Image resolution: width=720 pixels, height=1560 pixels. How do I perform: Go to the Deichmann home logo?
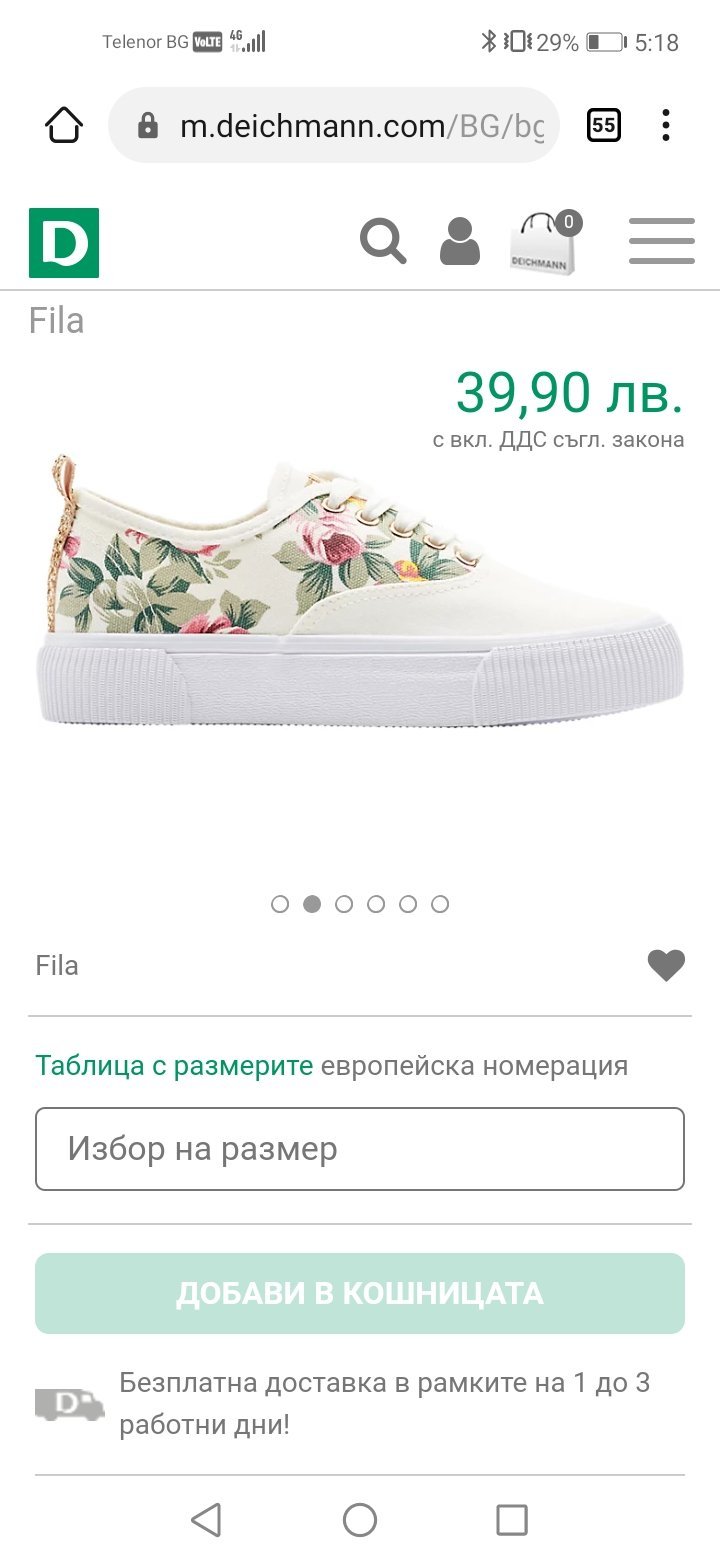[64, 242]
